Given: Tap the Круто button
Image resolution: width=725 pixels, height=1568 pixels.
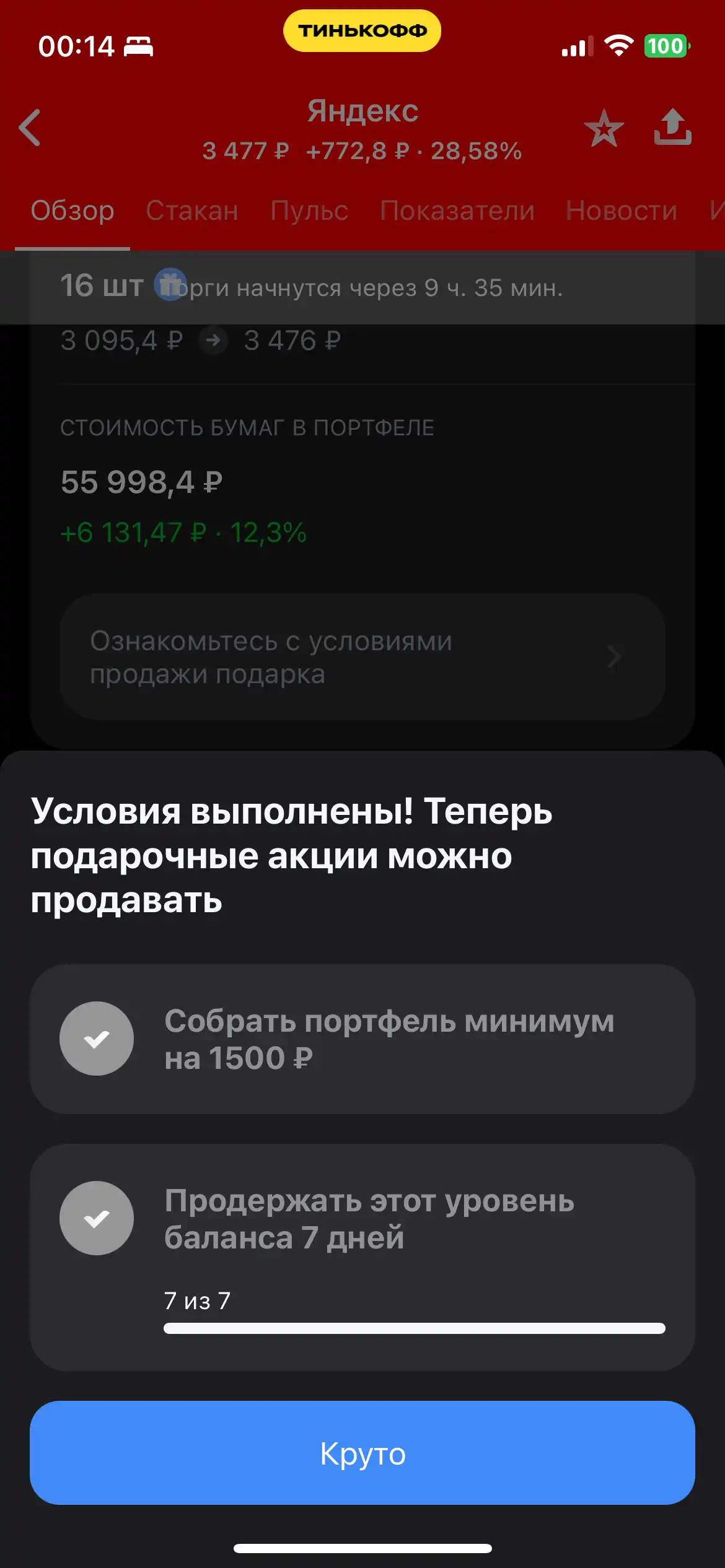Looking at the screenshot, I should click(x=362, y=1453).
